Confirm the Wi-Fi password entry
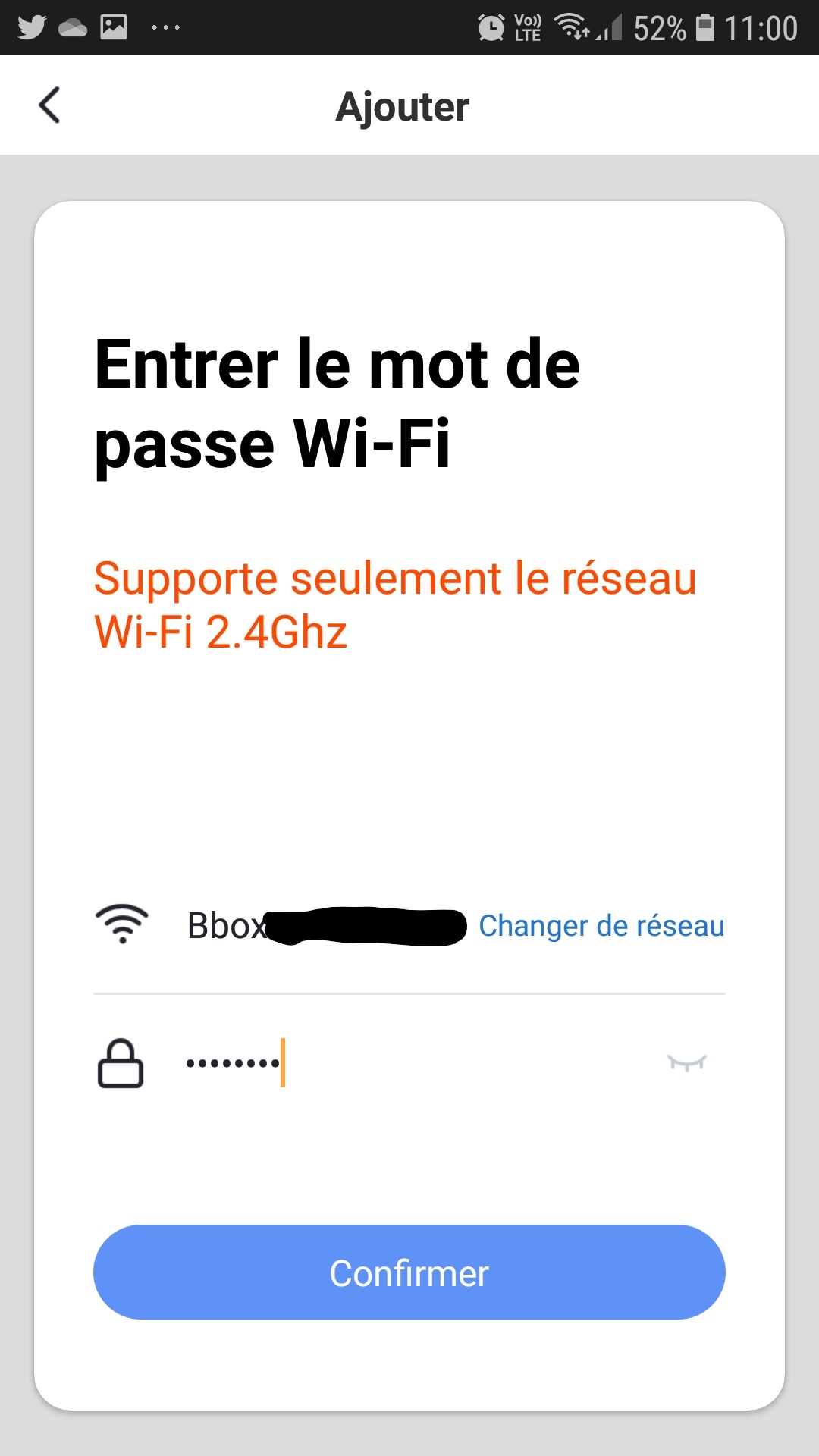819x1456 pixels. [409, 1272]
